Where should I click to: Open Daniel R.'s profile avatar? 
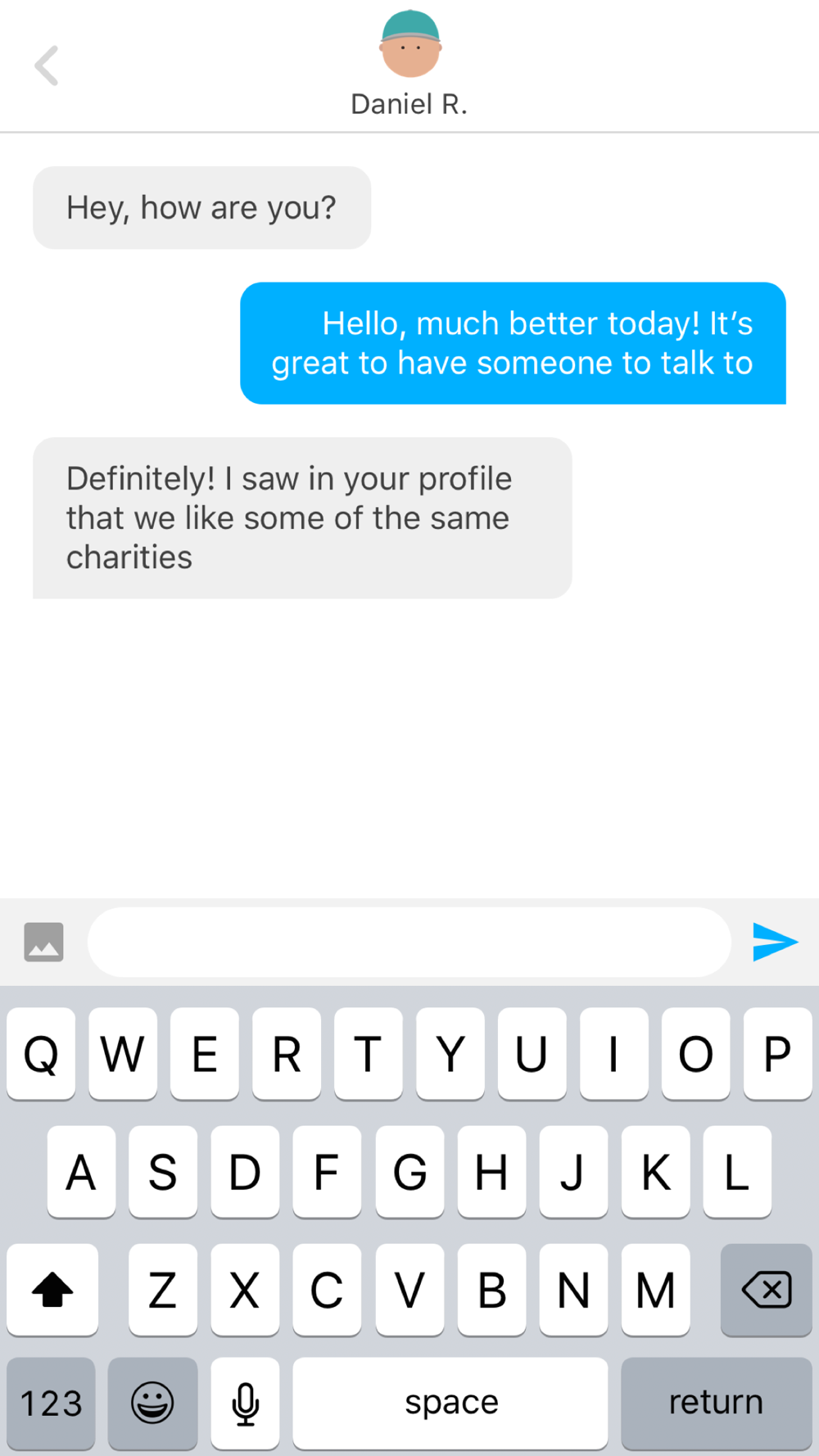pyautogui.click(x=409, y=44)
